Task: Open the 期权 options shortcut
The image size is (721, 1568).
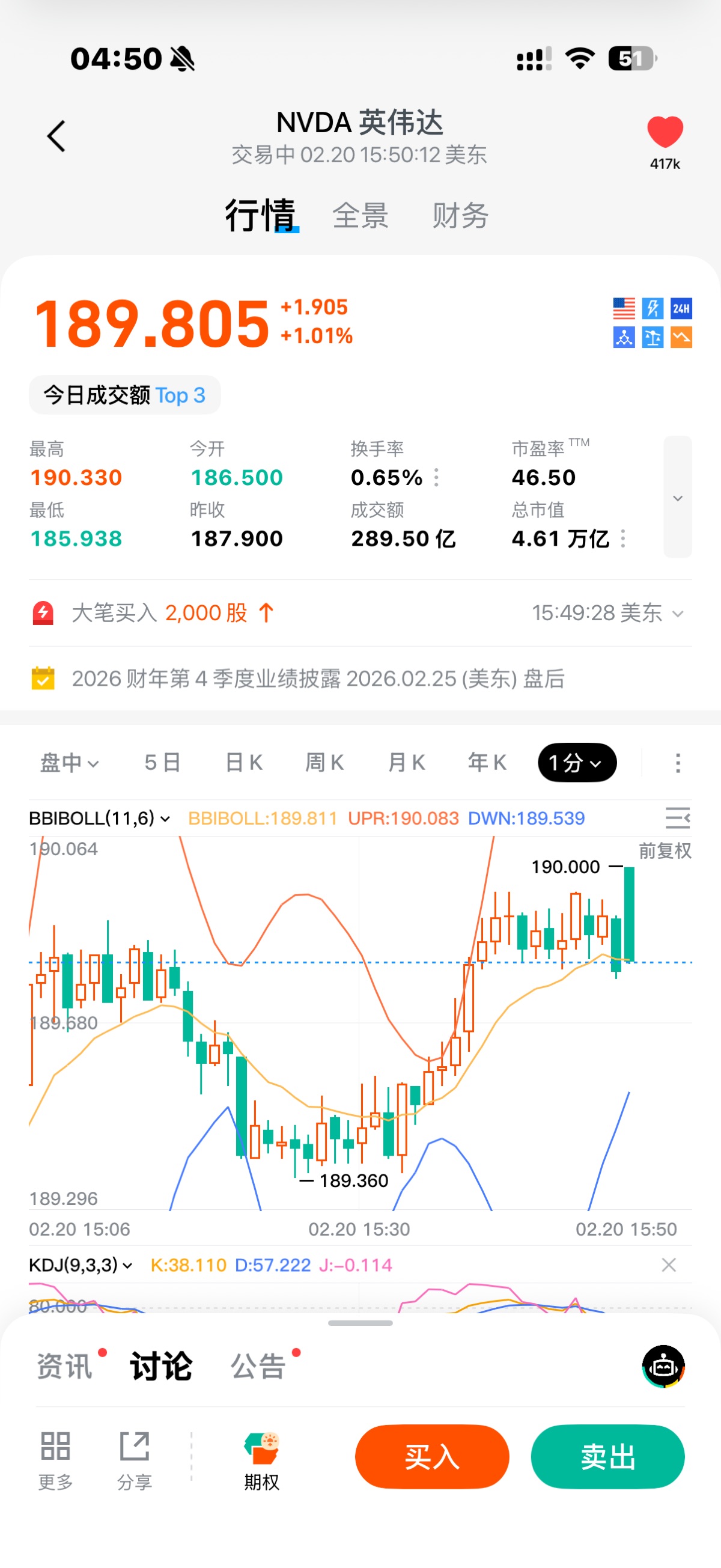Action: (x=261, y=1459)
